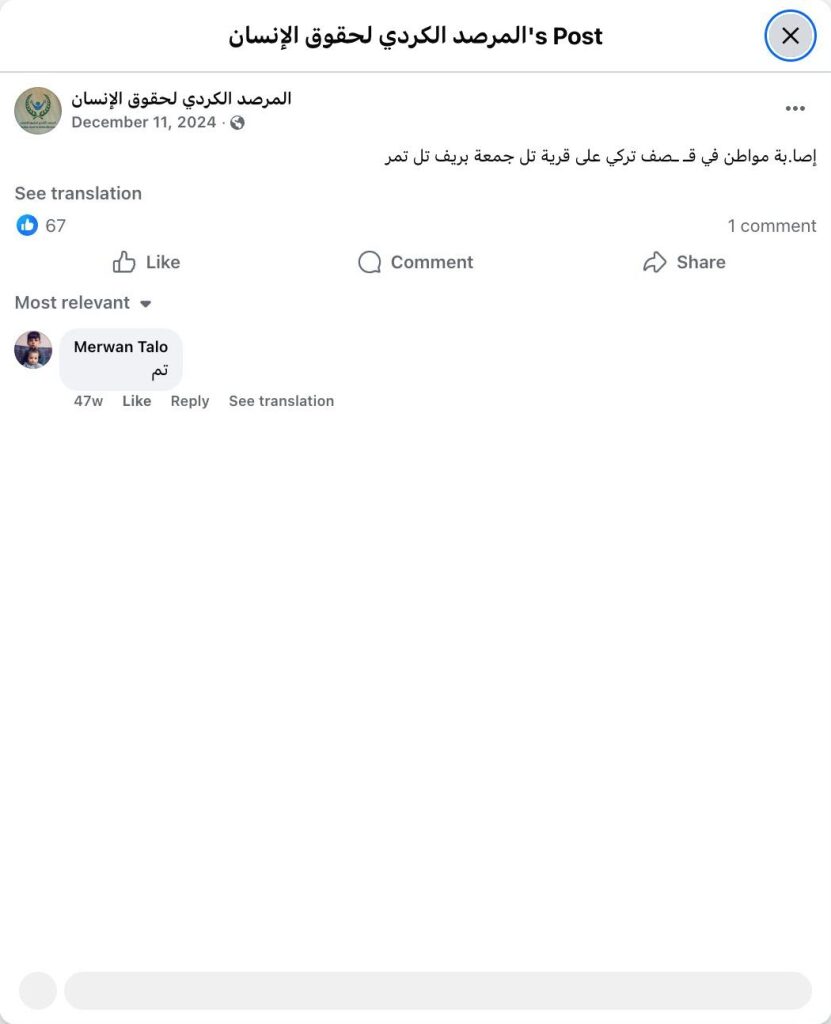See translation of Merwan Talo's comment
The image size is (831, 1024).
pyautogui.click(x=281, y=401)
